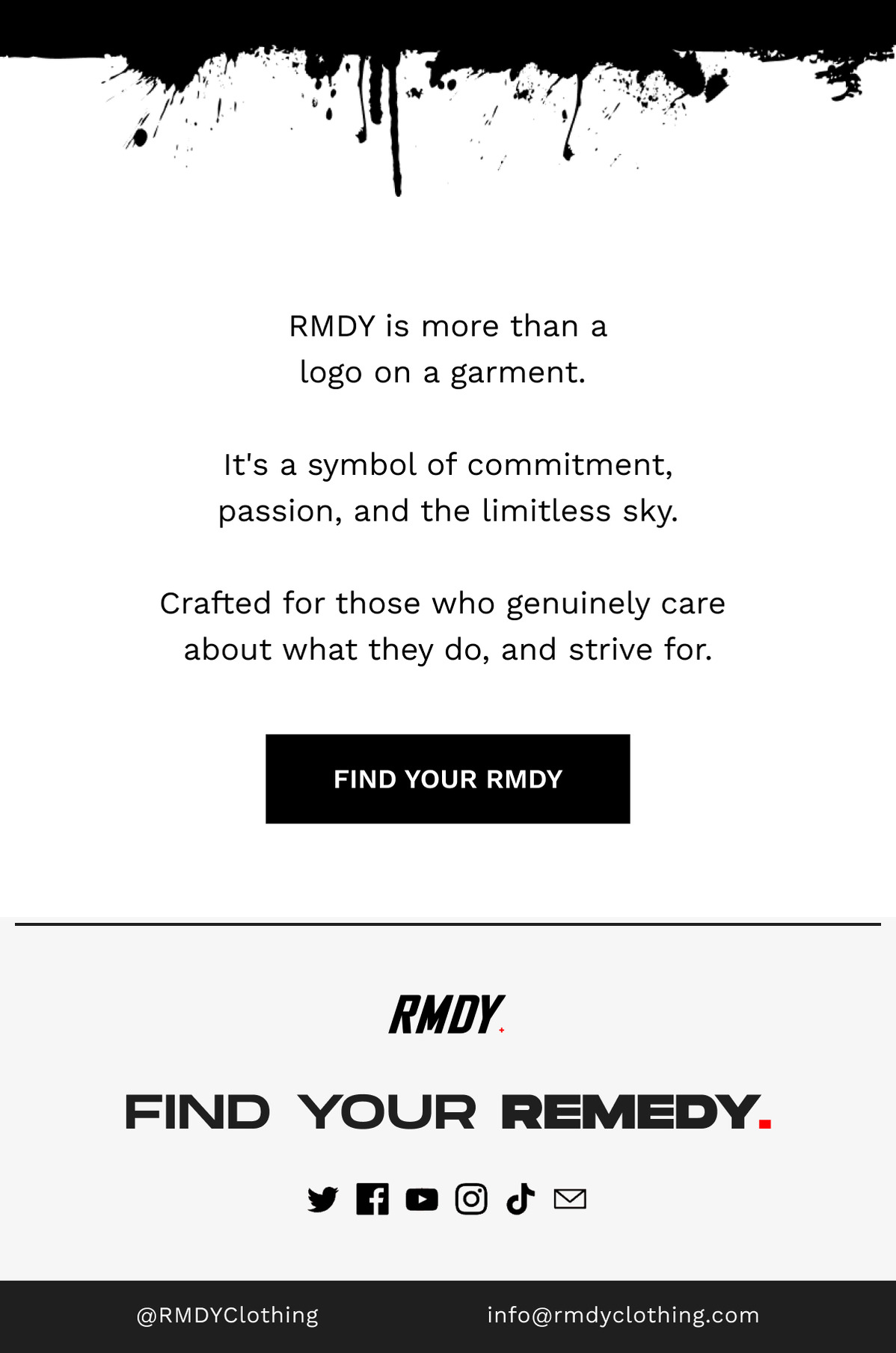The width and height of the screenshot is (896, 1353).
Task: Open the TikTok icon
Action: point(521,1199)
